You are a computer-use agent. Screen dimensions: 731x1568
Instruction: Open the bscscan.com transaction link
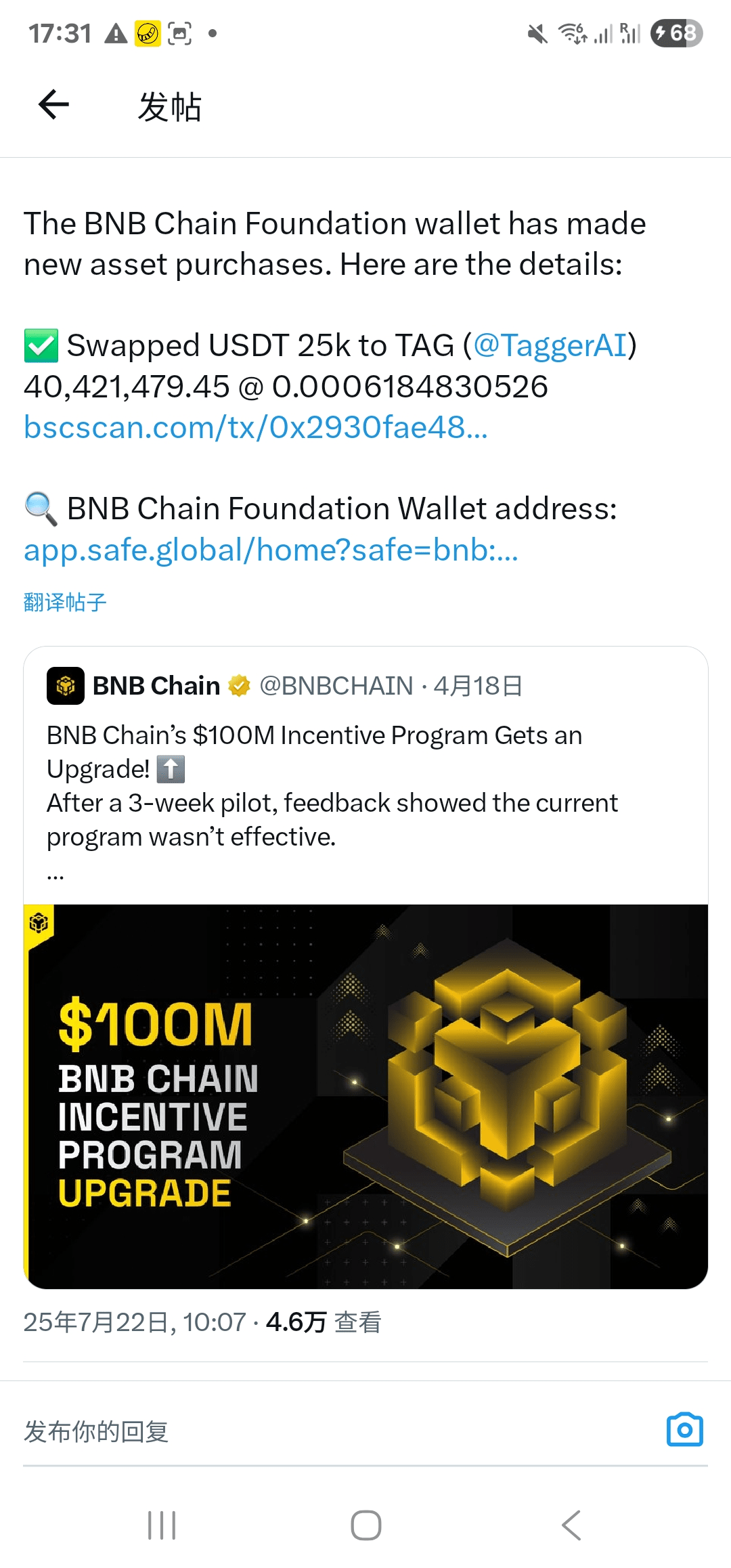256,427
